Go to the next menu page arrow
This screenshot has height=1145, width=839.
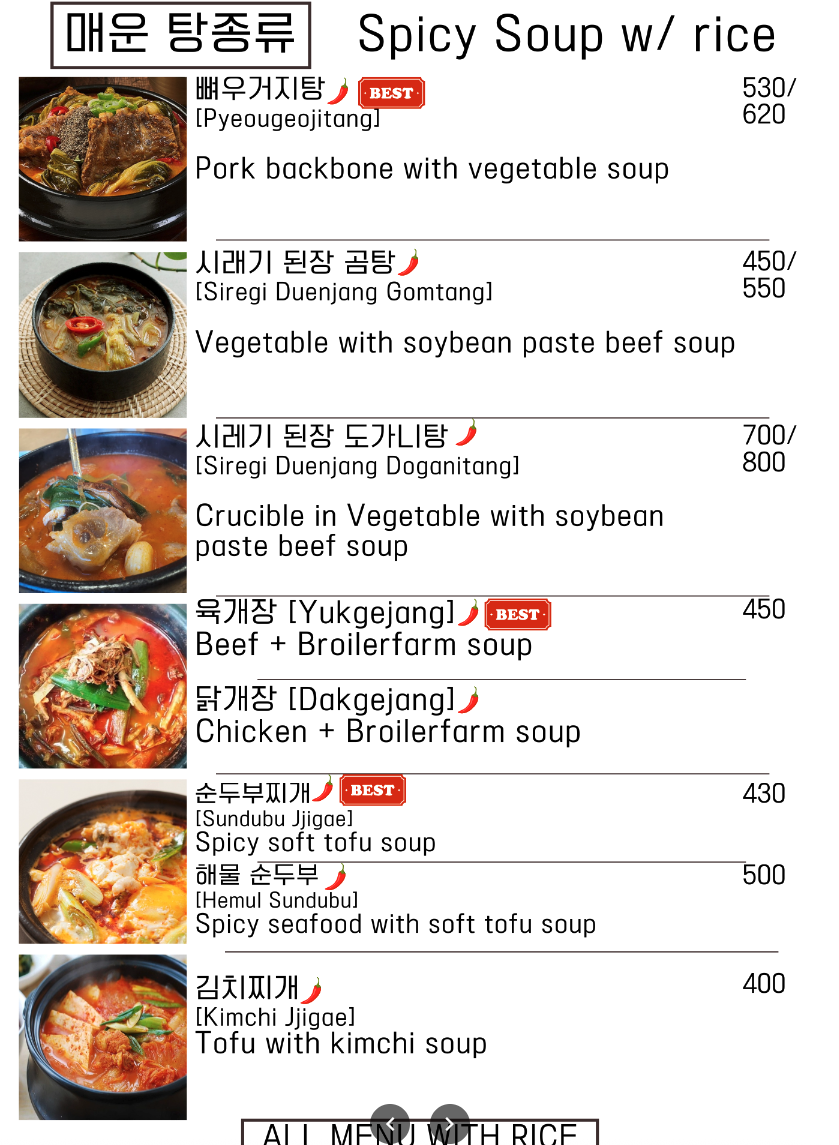[449, 1123]
